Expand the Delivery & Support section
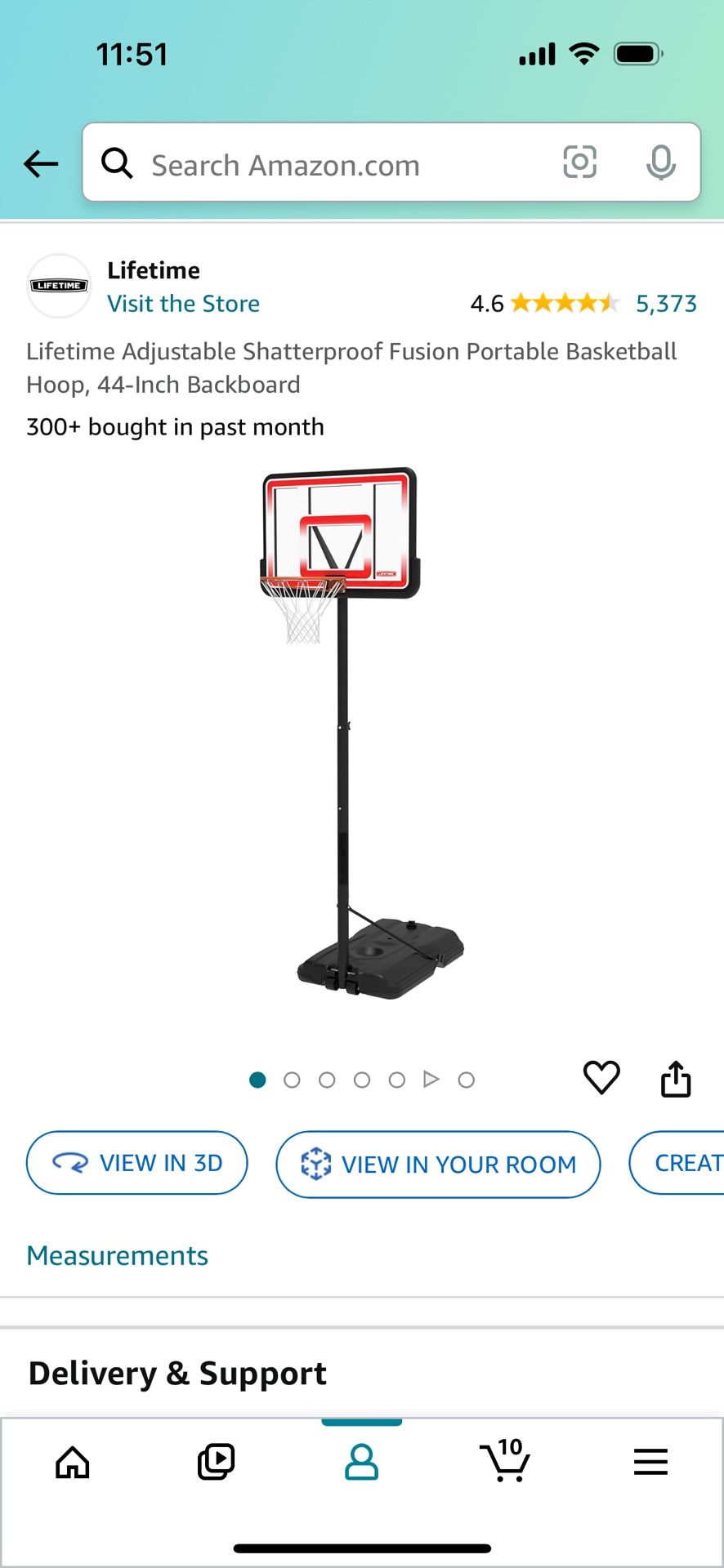 176,1373
